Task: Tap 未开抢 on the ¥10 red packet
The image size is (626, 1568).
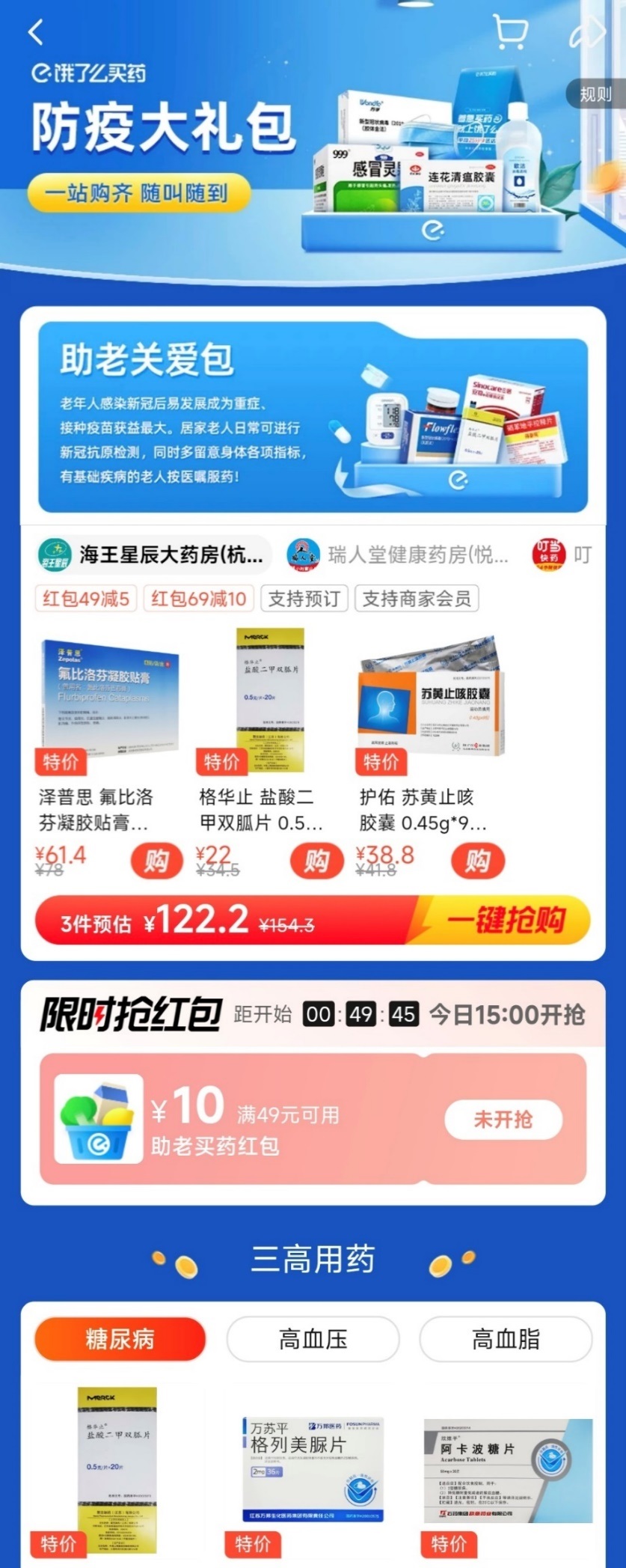Action: (x=503, y=1120)
